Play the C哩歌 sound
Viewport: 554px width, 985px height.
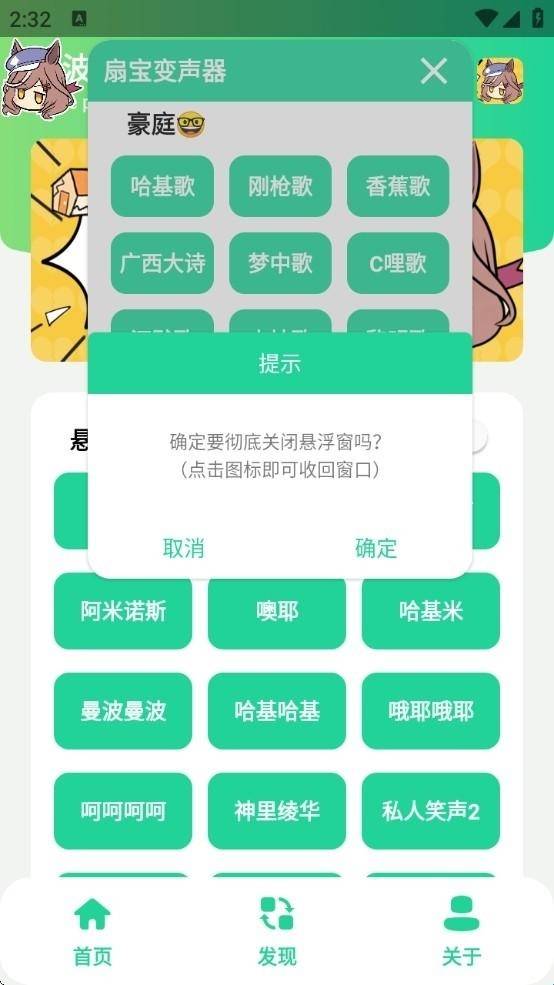(398, 263)
